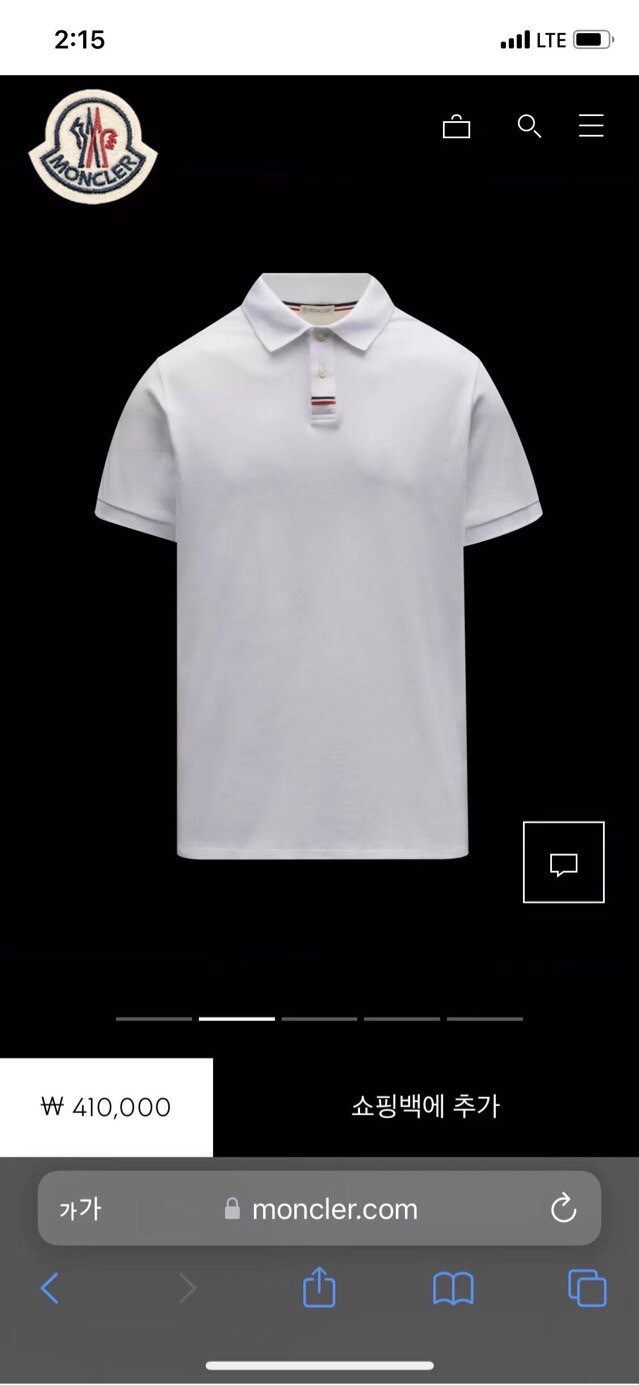Image resolution: width=639 pixels, height=1385 pixels.
Task: Open the hamburger menu
Action: (x=591, y=126)
